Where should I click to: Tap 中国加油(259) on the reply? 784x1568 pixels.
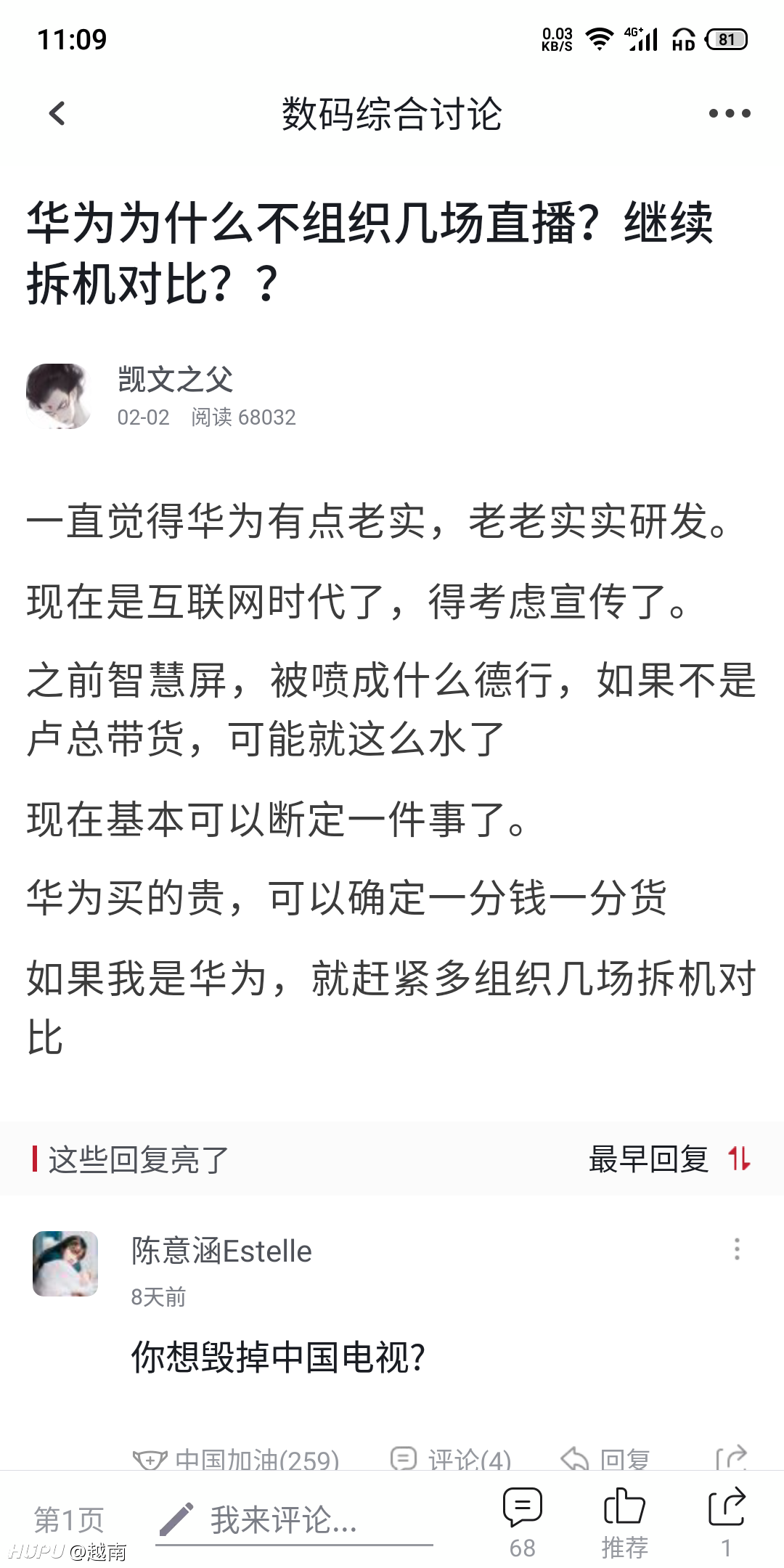(236, 1458)
